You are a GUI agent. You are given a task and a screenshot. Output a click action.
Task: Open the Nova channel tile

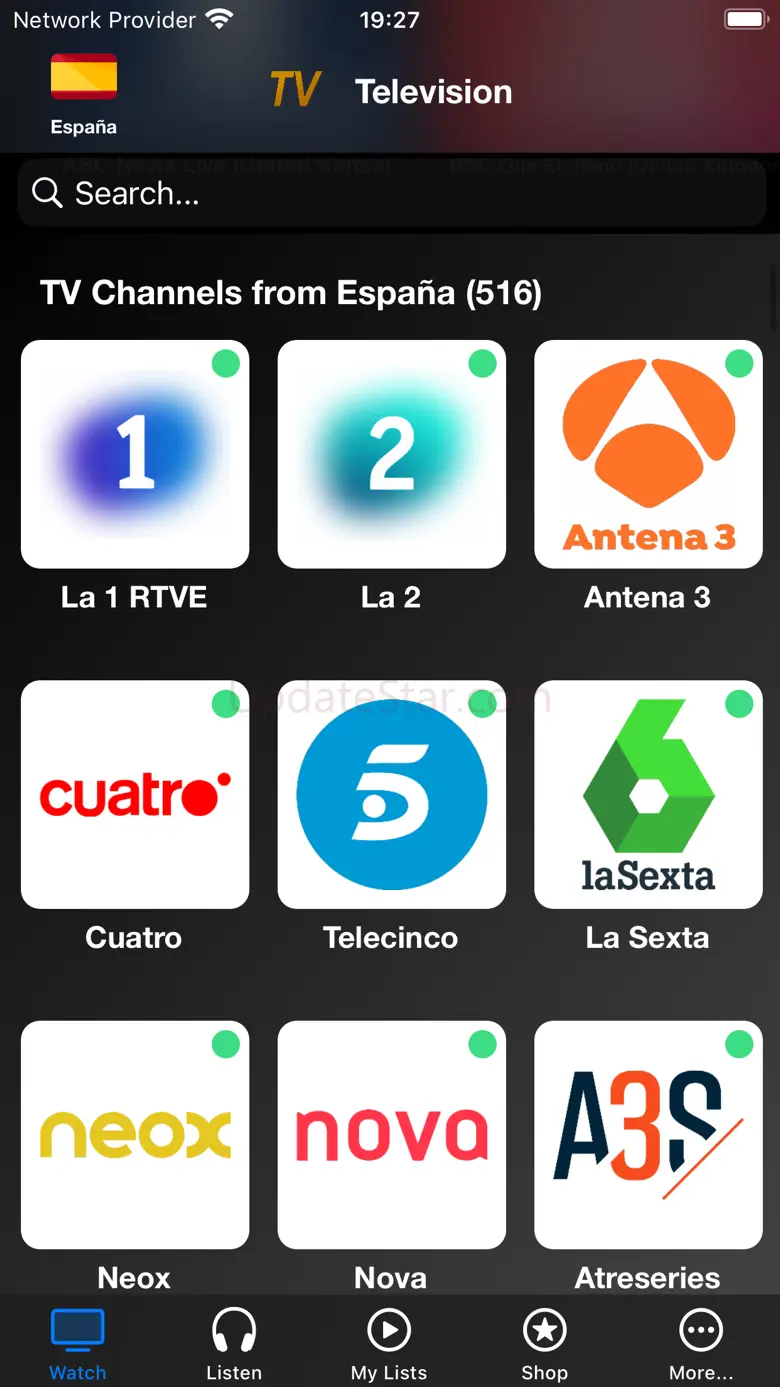tap(391, 1135)
